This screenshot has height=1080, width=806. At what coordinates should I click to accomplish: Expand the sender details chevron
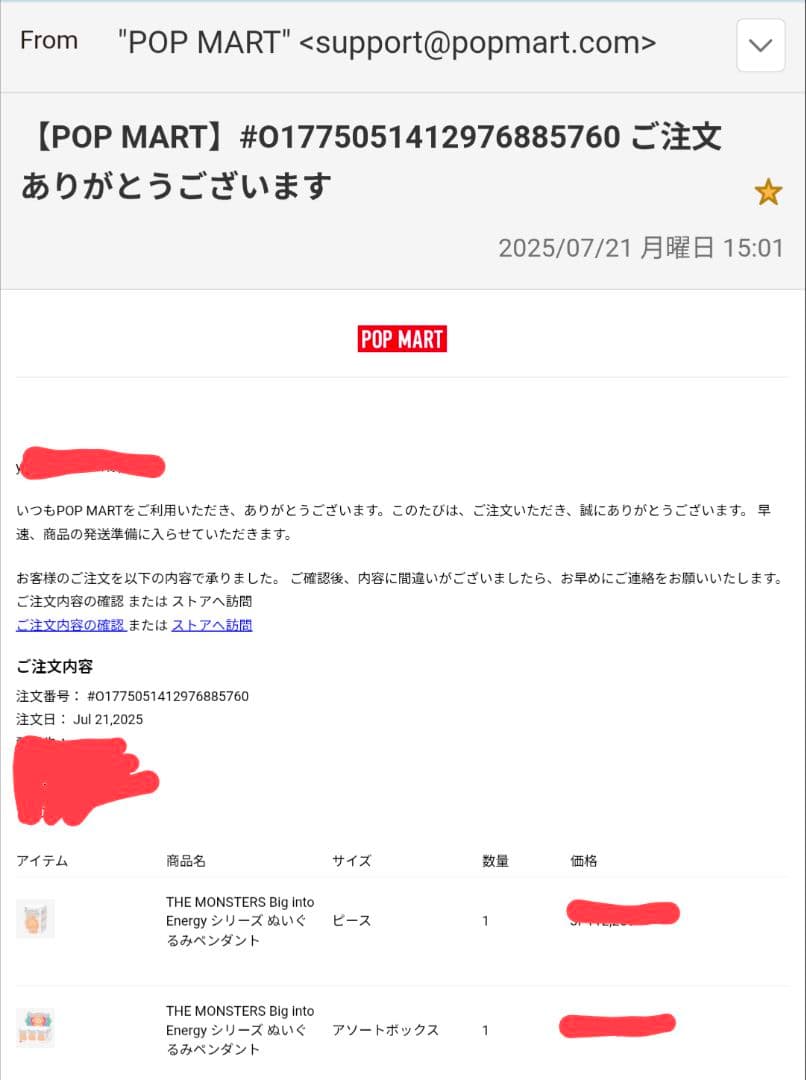pyautogui.click(x=759, y=45)
